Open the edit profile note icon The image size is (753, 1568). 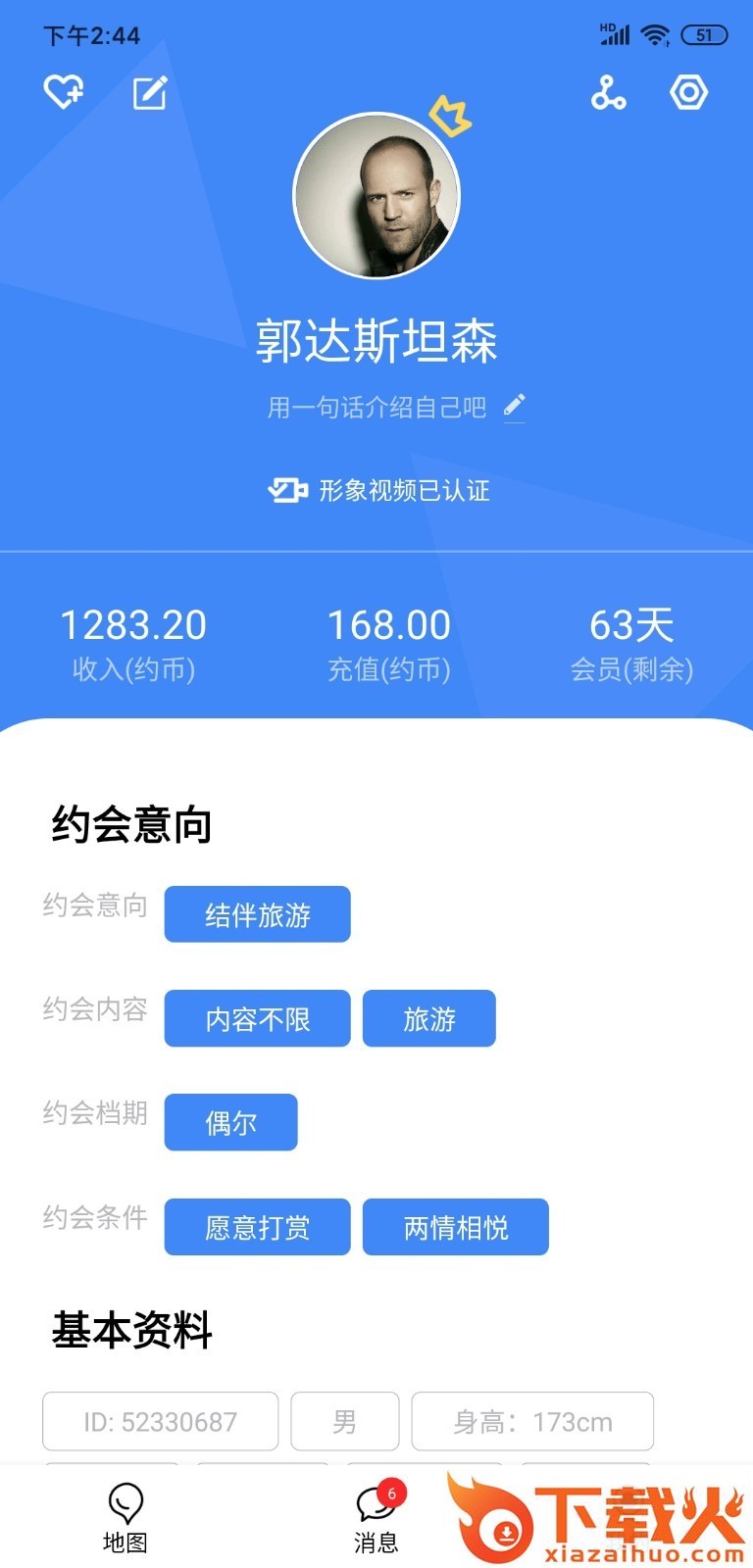pos(150,93)
